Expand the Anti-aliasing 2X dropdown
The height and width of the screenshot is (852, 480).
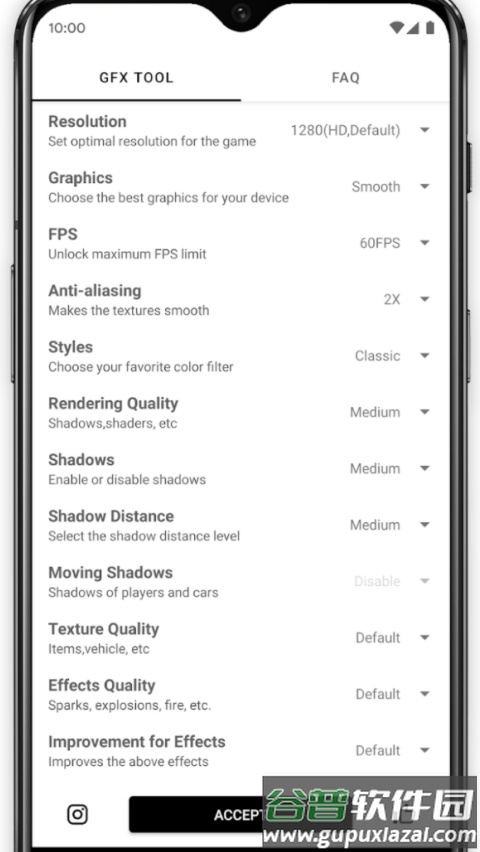(x=406, y=299)
